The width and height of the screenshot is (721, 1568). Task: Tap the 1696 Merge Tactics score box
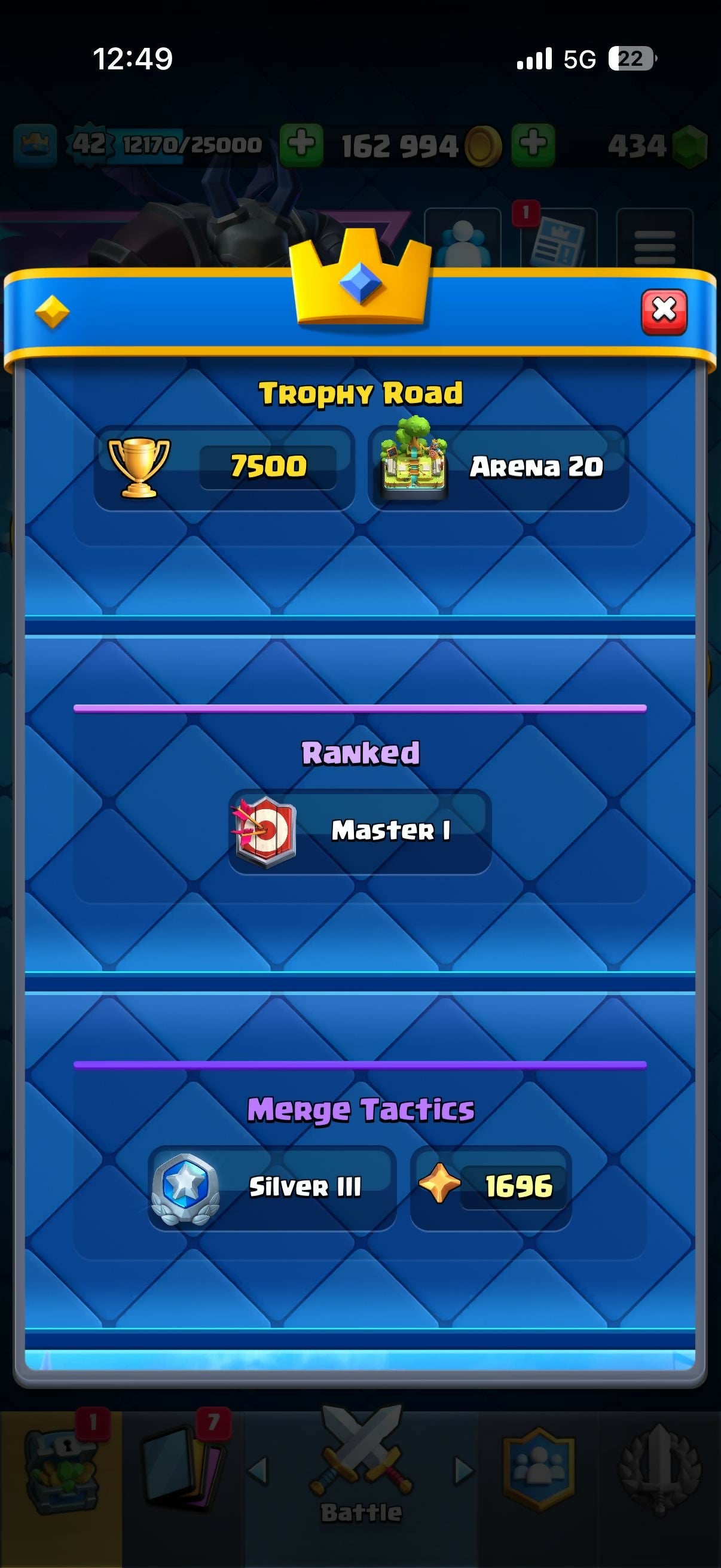tap(491, 1187)
